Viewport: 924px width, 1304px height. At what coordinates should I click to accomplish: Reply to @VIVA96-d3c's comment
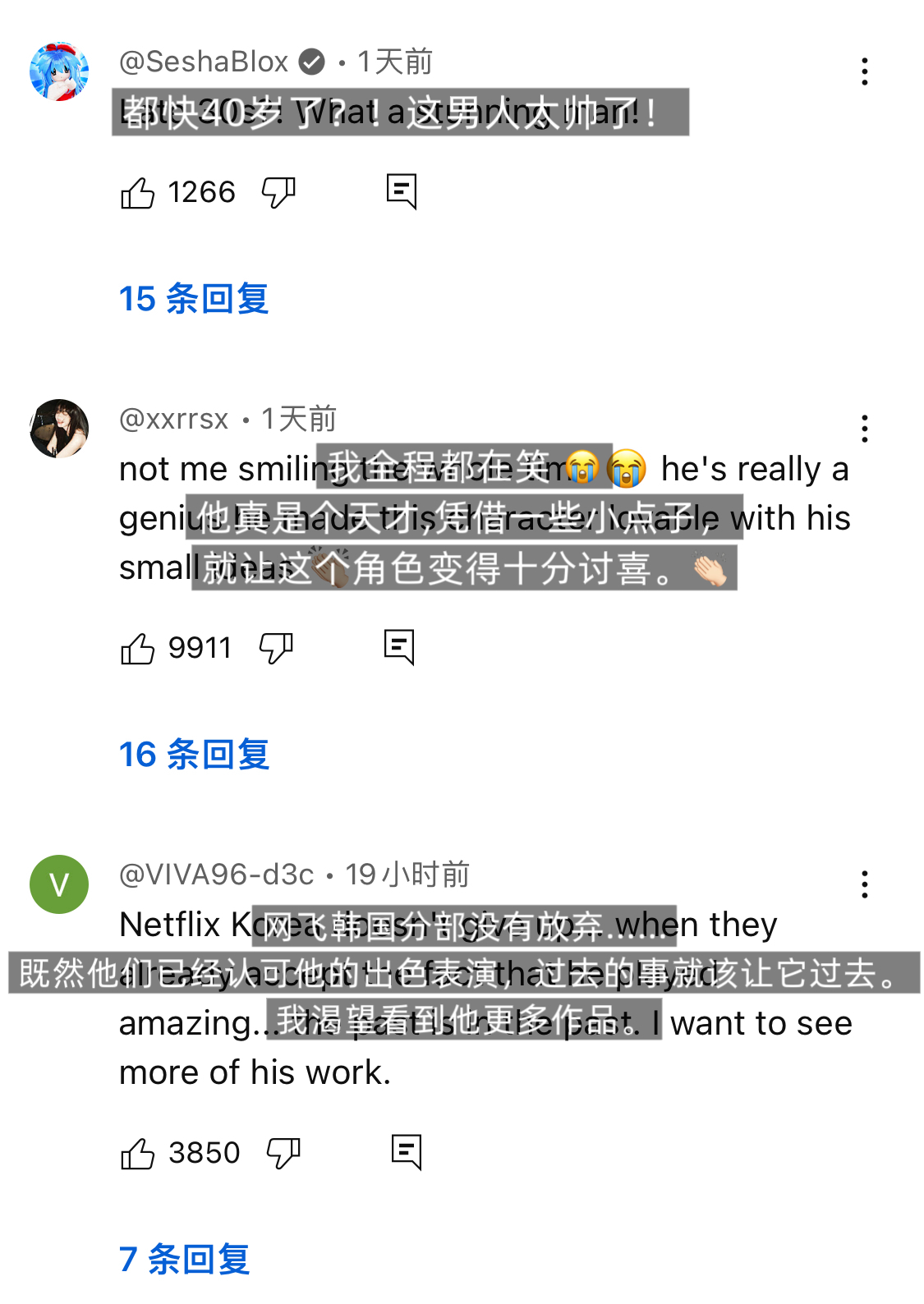point(407,1152)
